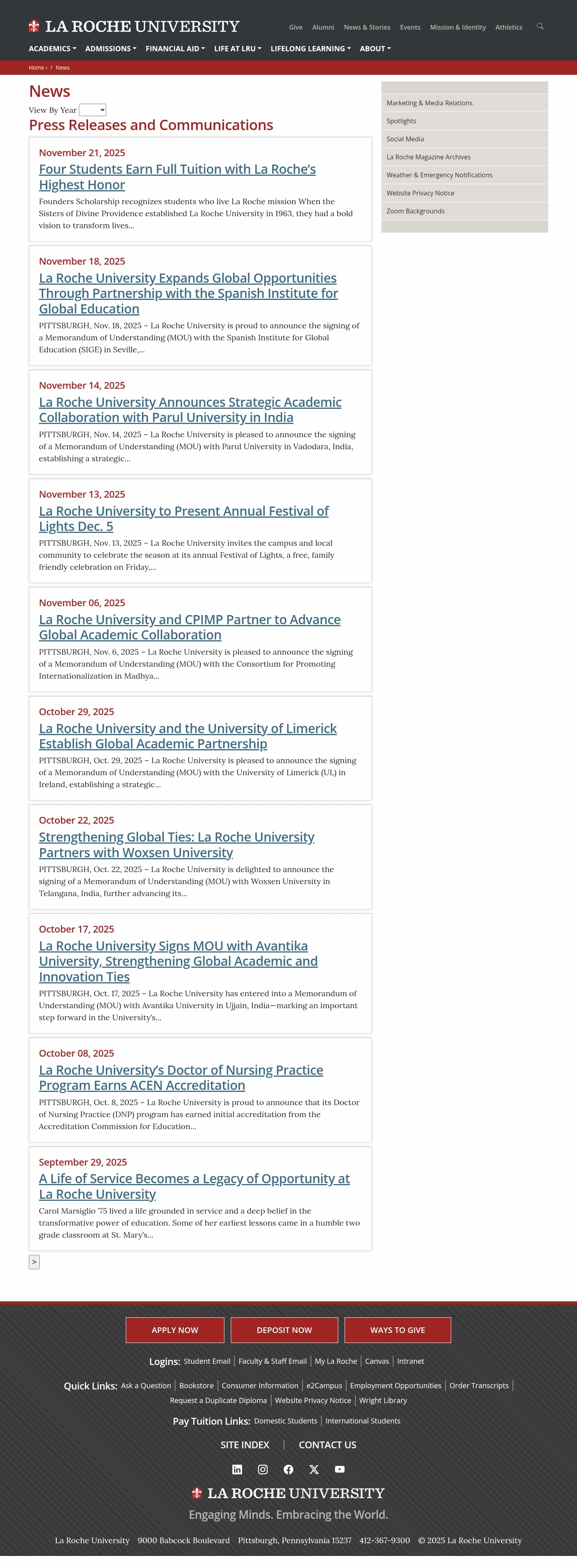This screenshot has width=577, height=1568.
Task: Open the Contact Us link
Action: pos(327,1445)
